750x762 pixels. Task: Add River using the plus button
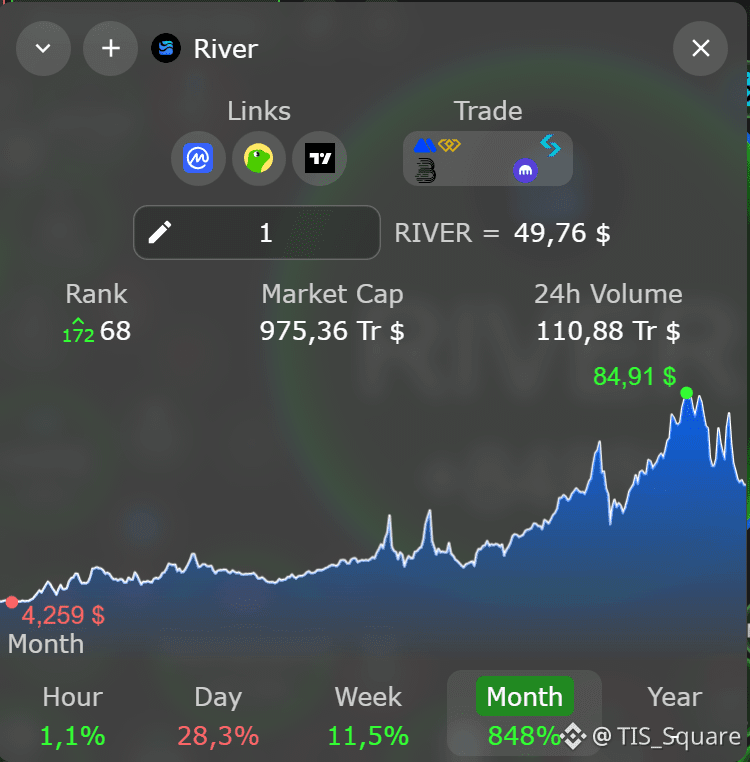(x=110, y=48)
